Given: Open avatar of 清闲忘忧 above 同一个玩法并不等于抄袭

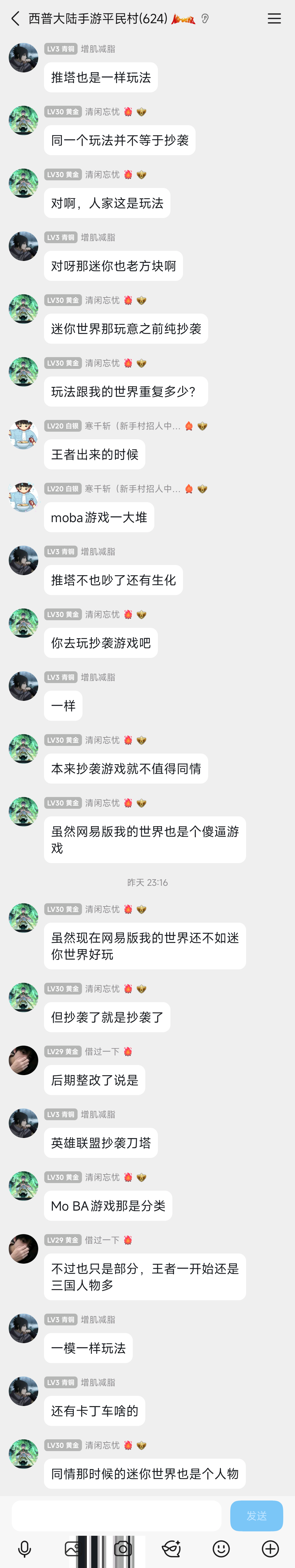Looking at the screenshot, I should tap(23, 120).
